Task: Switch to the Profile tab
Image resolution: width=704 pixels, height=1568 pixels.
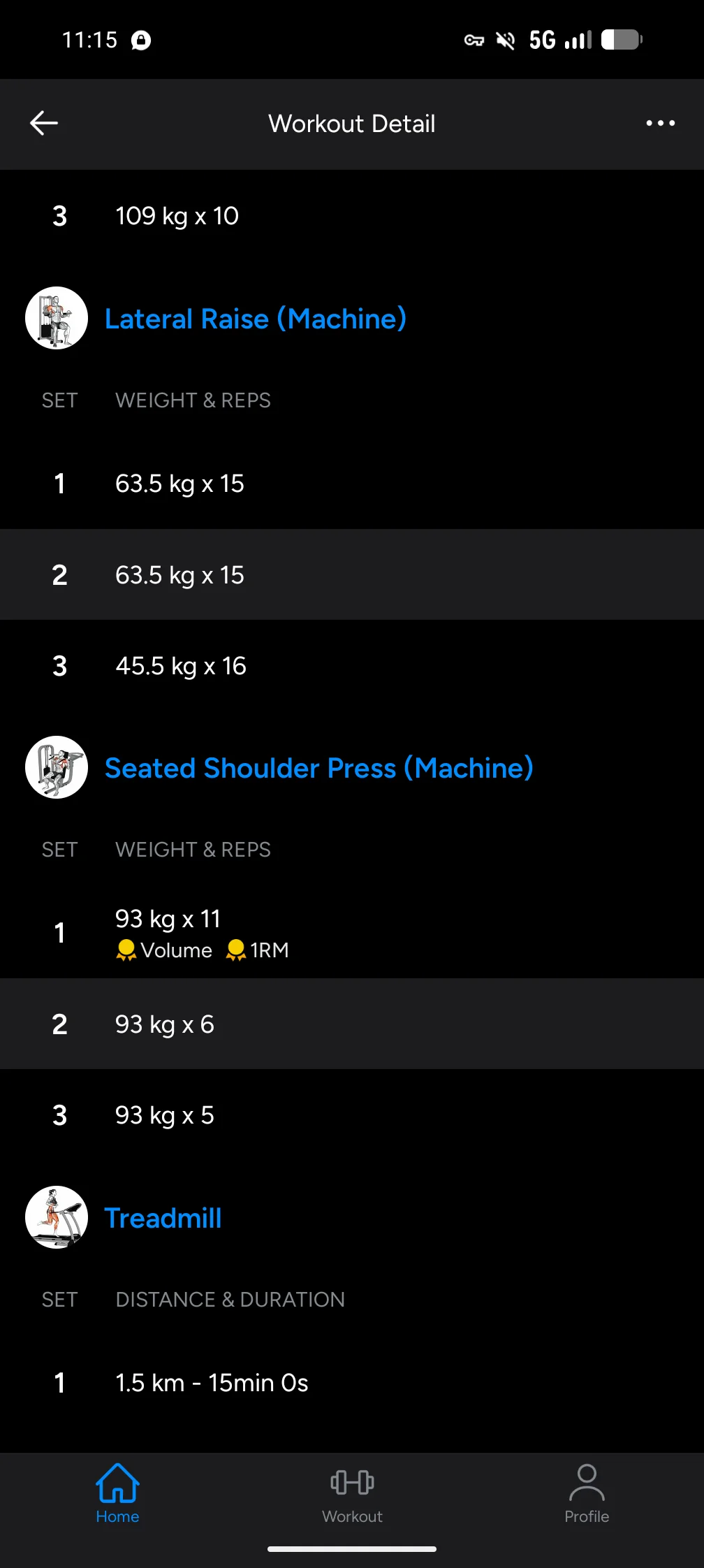Action: click(x=587, y=1493)
